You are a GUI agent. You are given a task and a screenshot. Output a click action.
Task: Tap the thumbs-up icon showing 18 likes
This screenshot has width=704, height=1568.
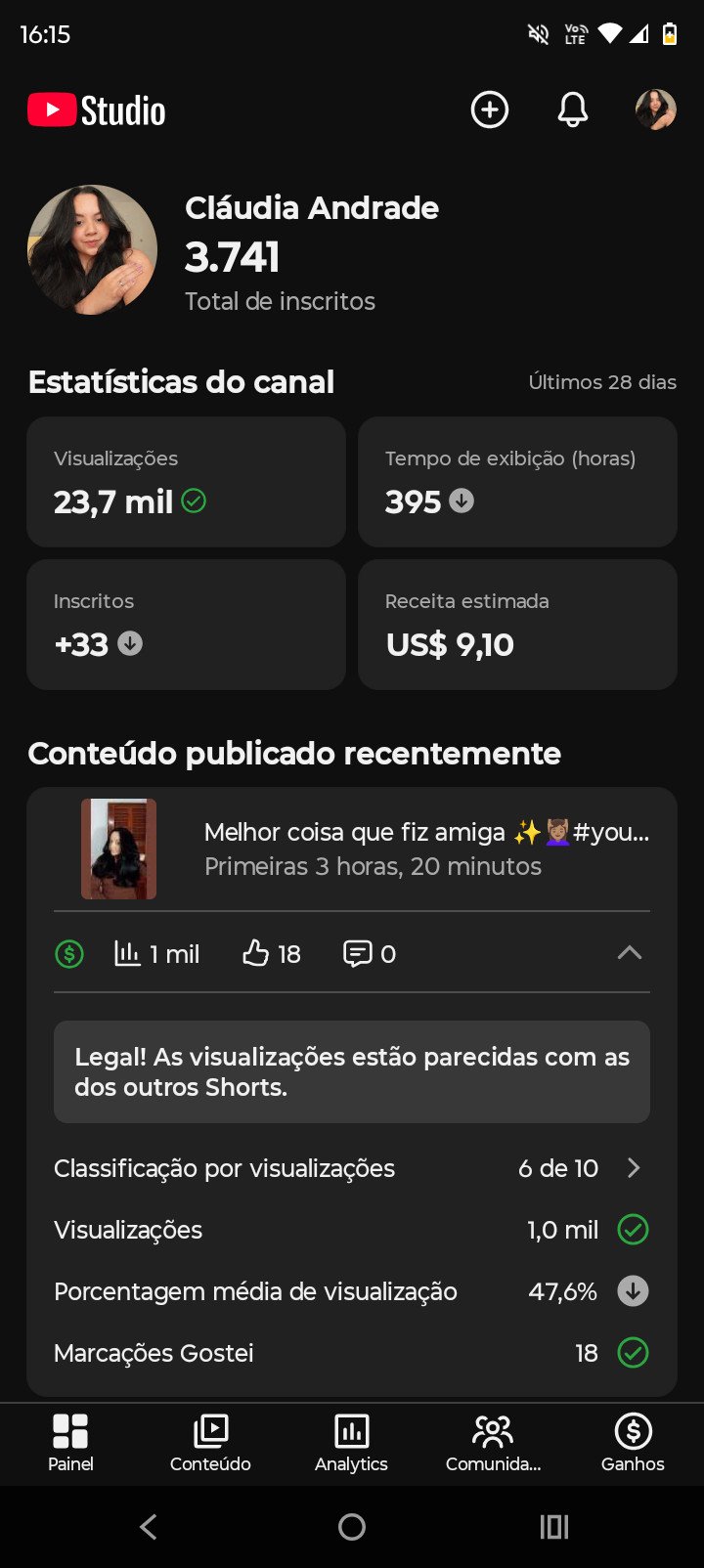coord(253,953)
